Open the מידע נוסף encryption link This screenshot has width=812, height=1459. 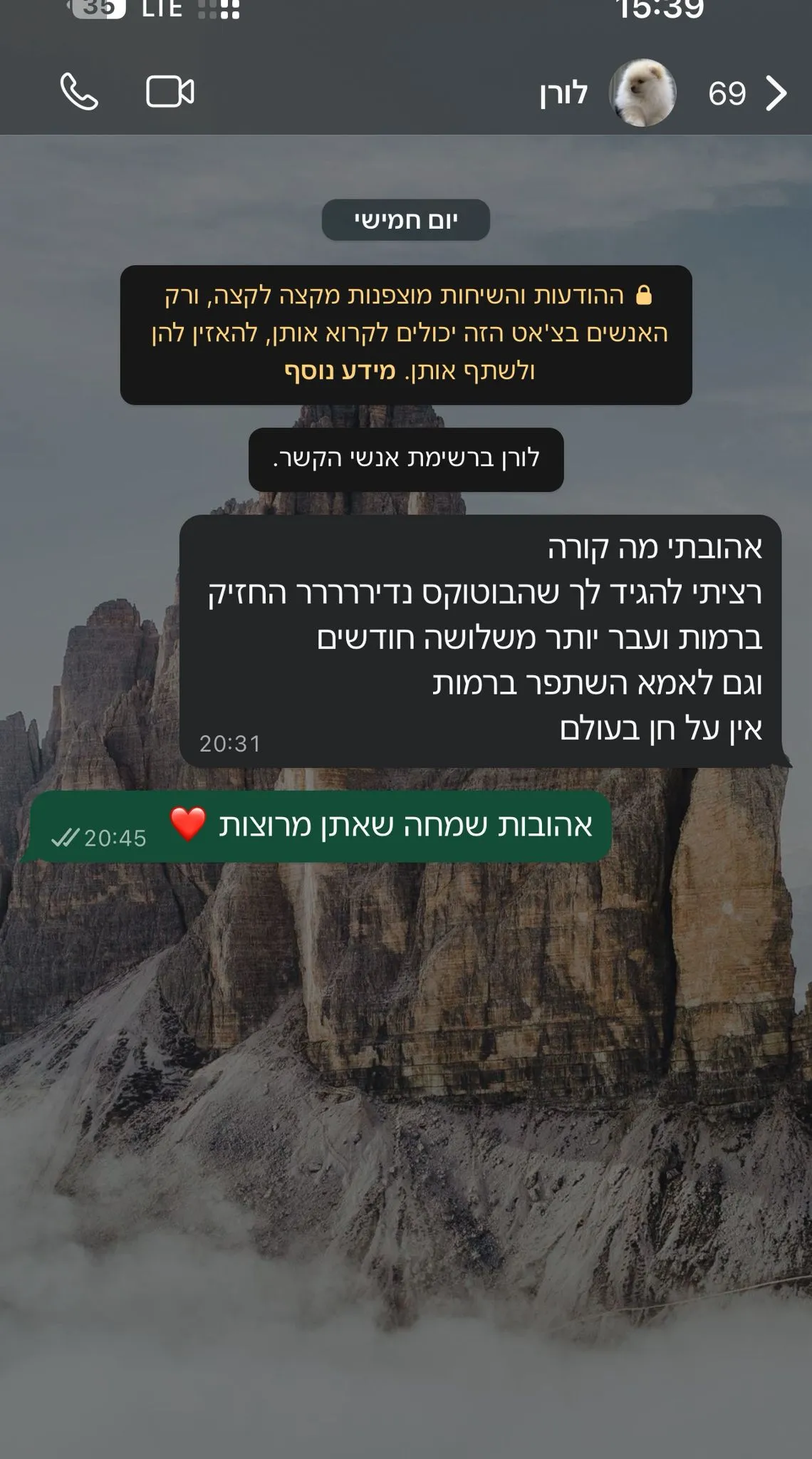click(340, 371)
